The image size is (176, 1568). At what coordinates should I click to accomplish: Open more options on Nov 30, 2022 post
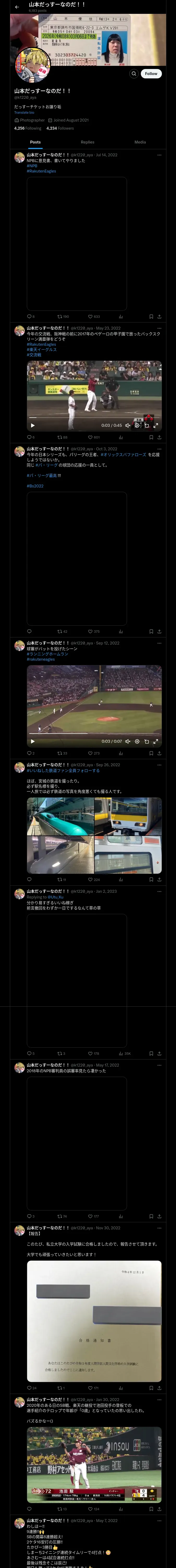(x=160, y=1228)
